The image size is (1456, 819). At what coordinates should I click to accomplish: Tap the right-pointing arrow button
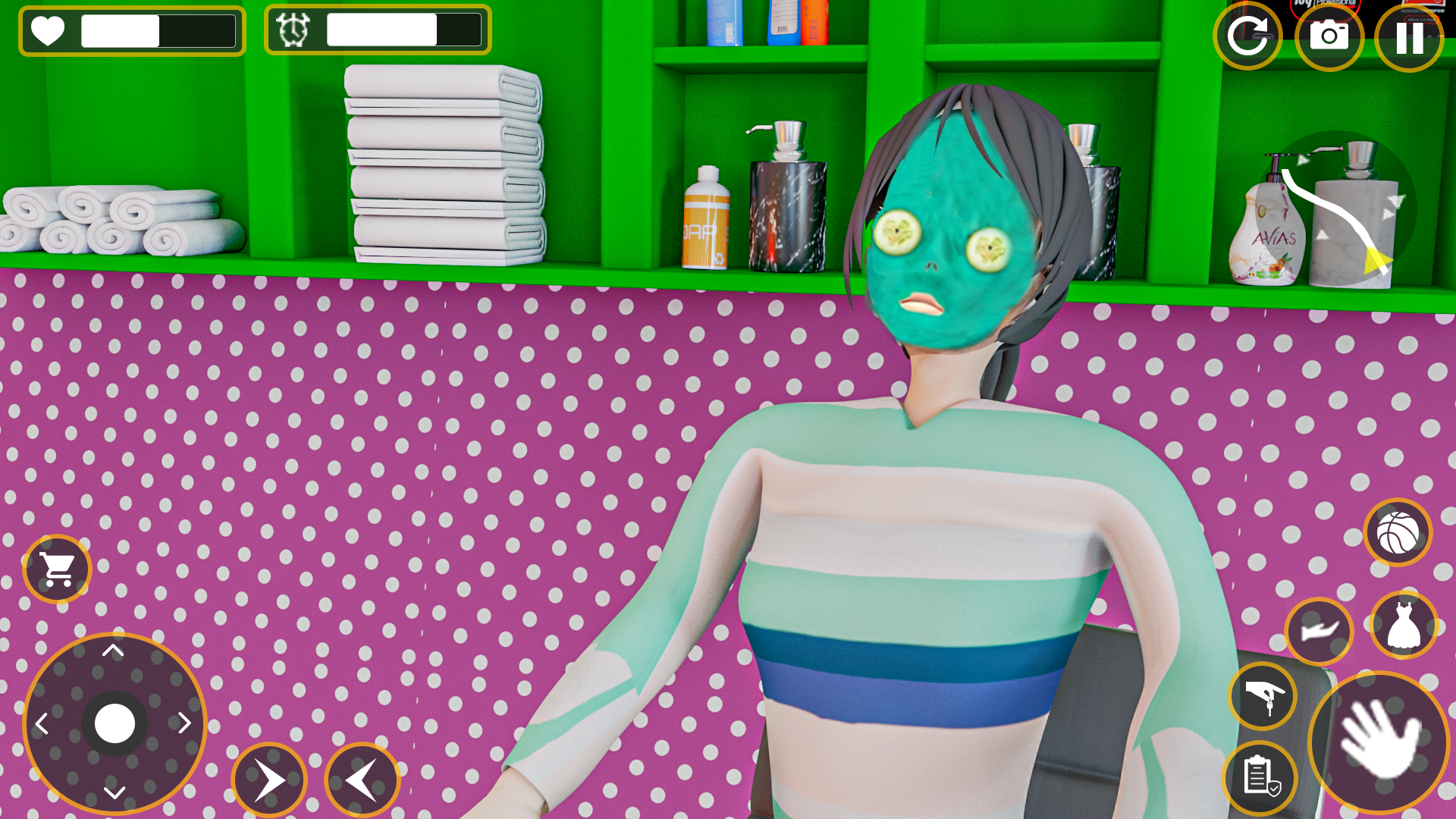269,780
